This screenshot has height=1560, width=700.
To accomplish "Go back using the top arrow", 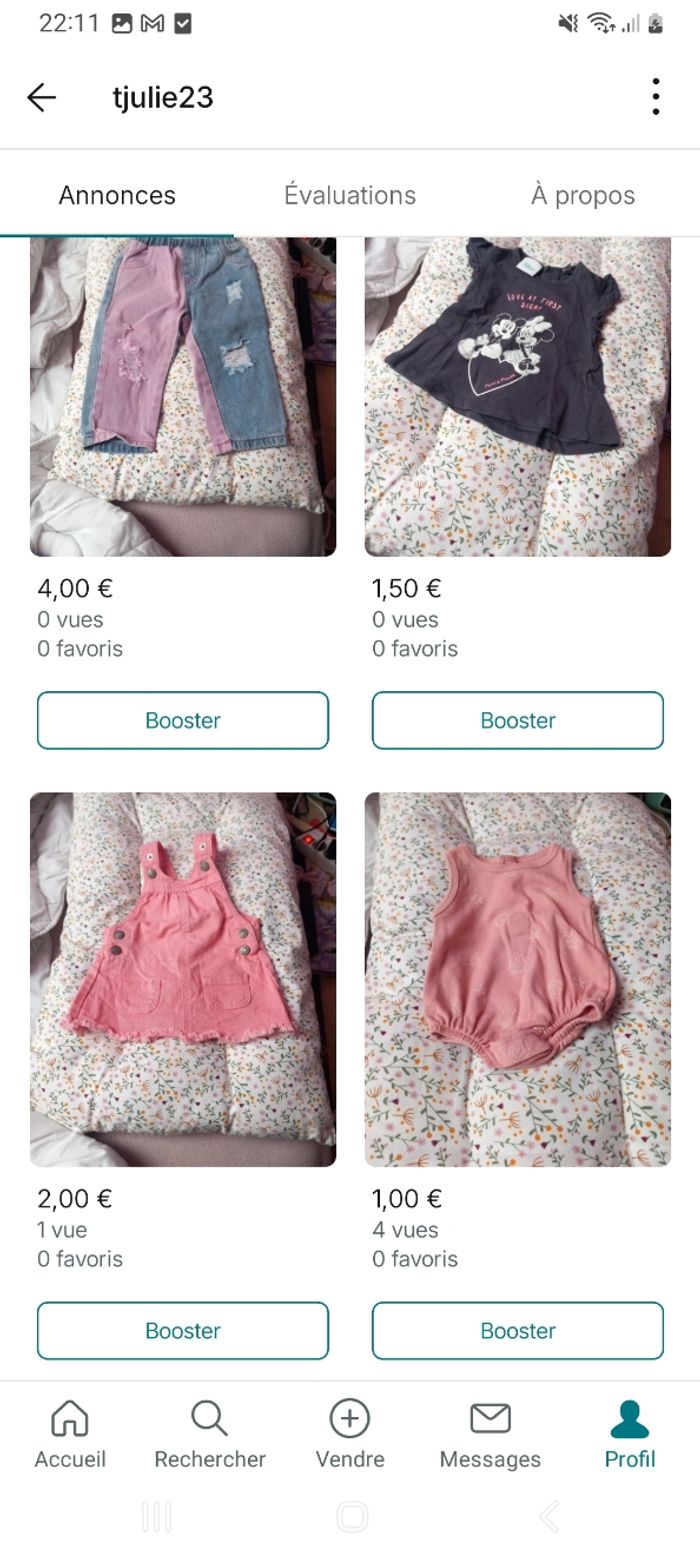I will [42, 97].
